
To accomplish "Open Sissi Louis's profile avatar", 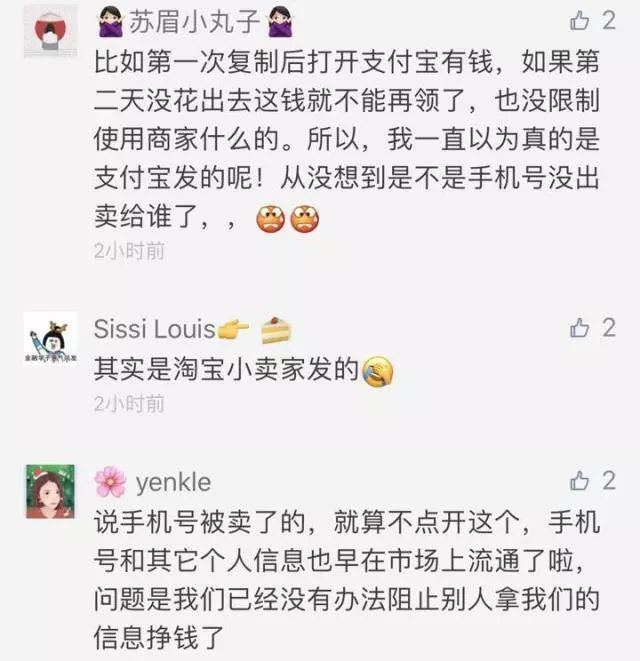I will click(x=50, y=338).
